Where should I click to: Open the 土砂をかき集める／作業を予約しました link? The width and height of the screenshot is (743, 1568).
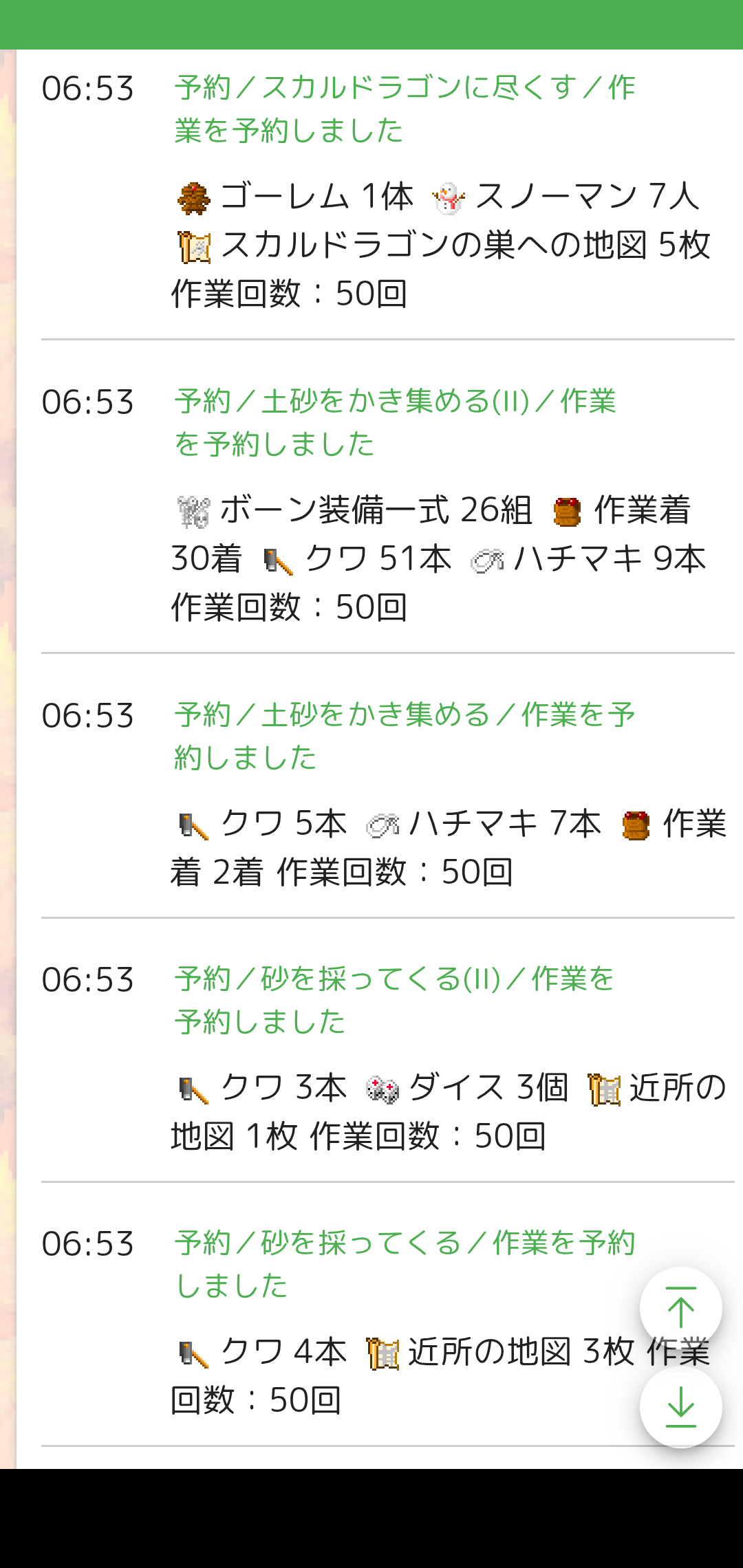coord(405,736)
